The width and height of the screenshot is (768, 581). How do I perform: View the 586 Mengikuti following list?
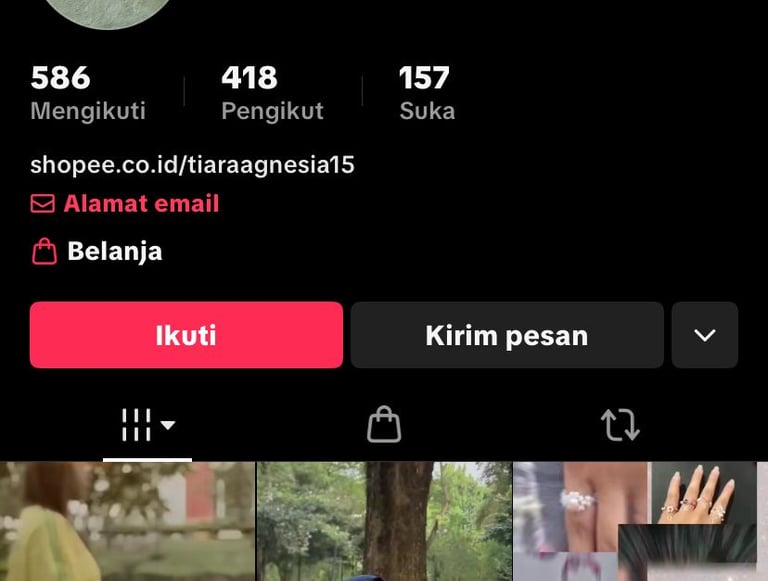88,93
